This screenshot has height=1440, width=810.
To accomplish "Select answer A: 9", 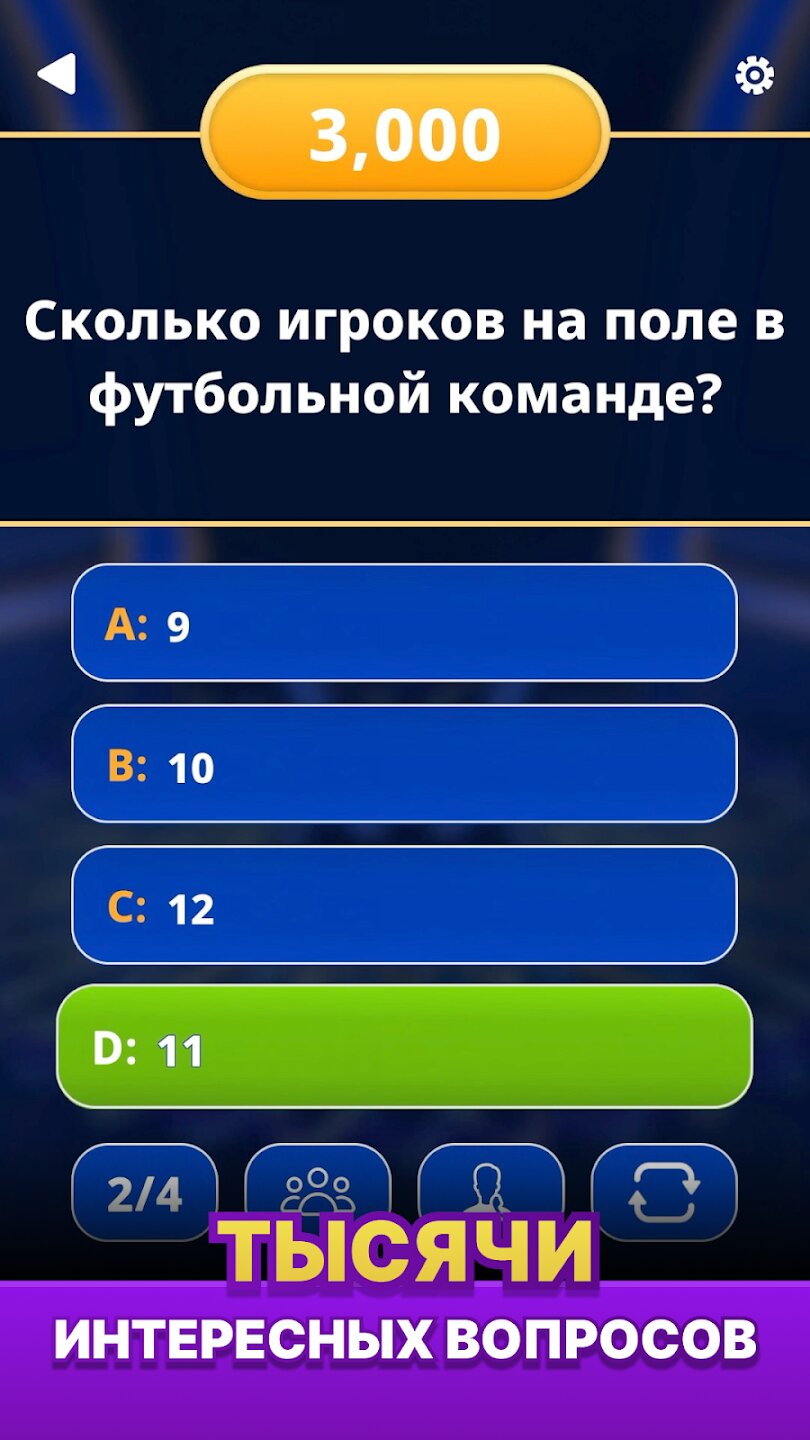I will click(x=404, y=624).
